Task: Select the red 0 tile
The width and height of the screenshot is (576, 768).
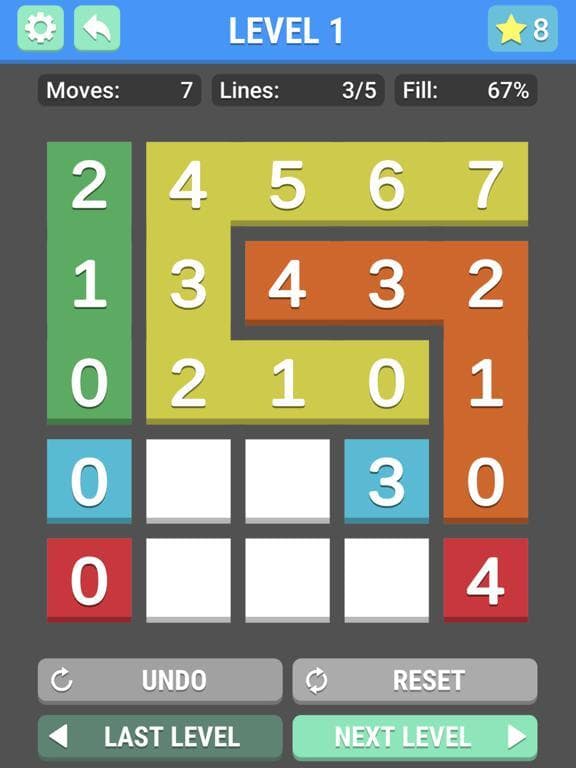Action: point(89,580)
